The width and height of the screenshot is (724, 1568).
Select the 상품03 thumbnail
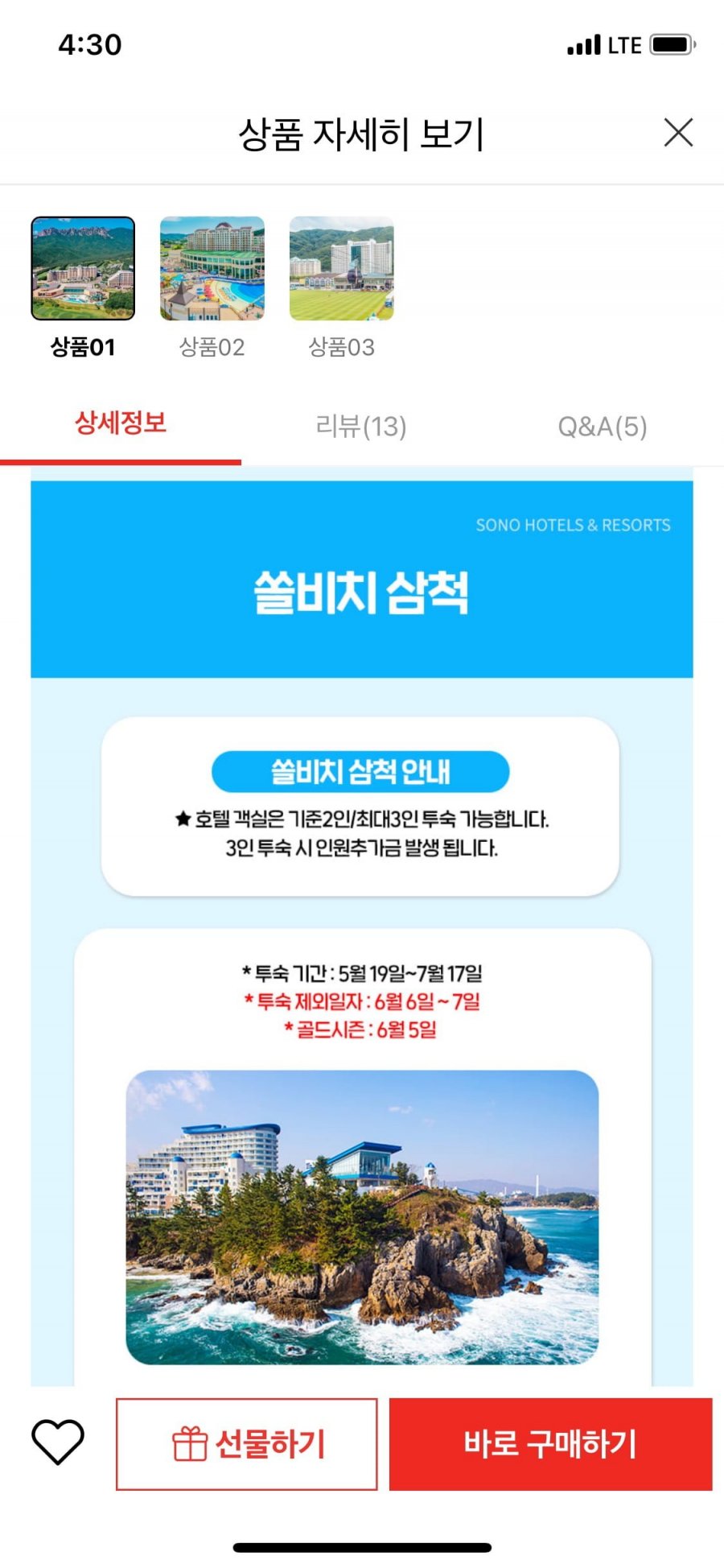tap(341, 269)
